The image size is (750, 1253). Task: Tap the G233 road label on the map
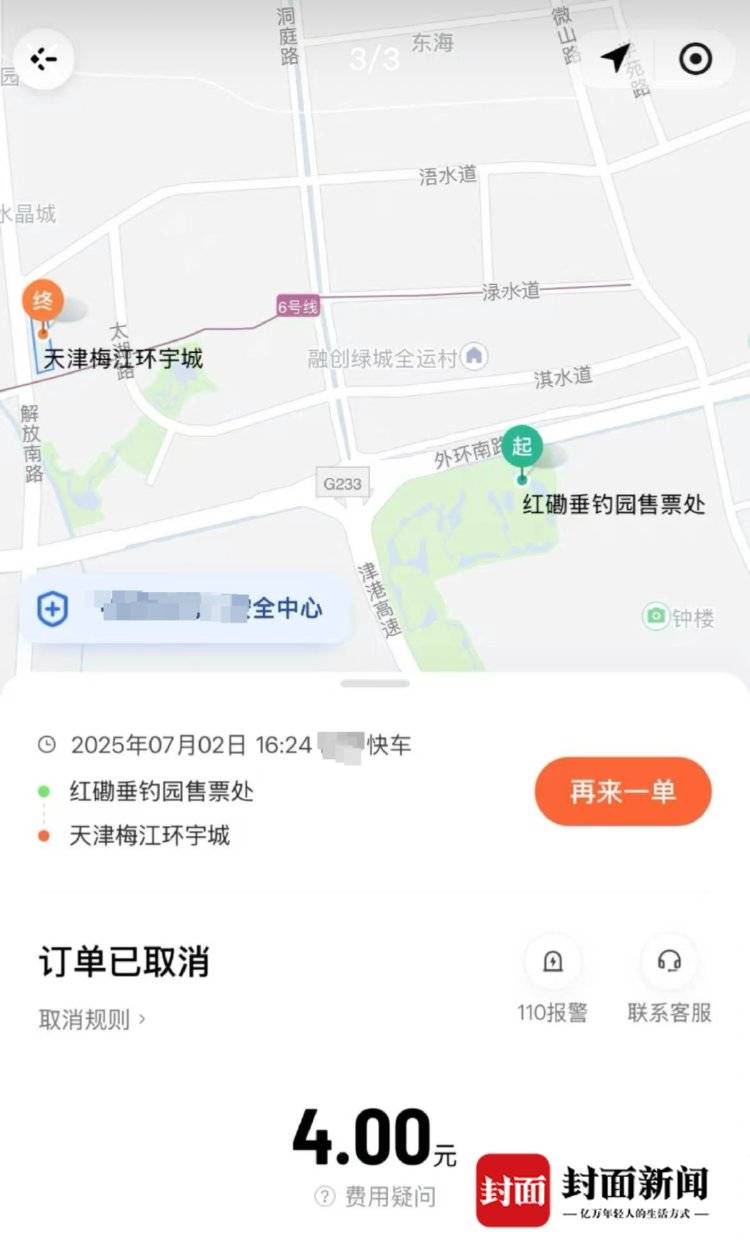tap(345, 483)
